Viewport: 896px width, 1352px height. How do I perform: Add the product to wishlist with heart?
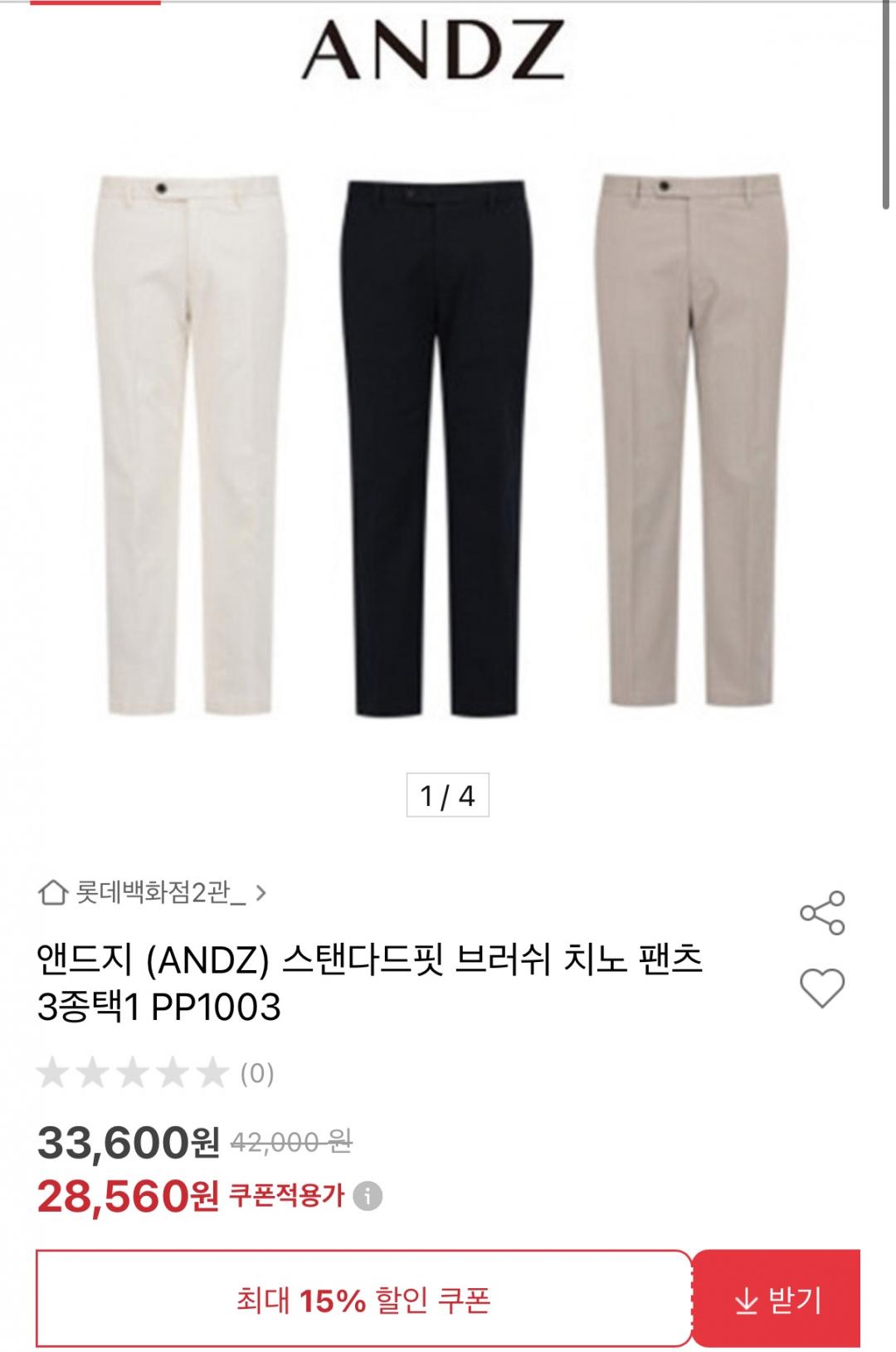[821, 988]
